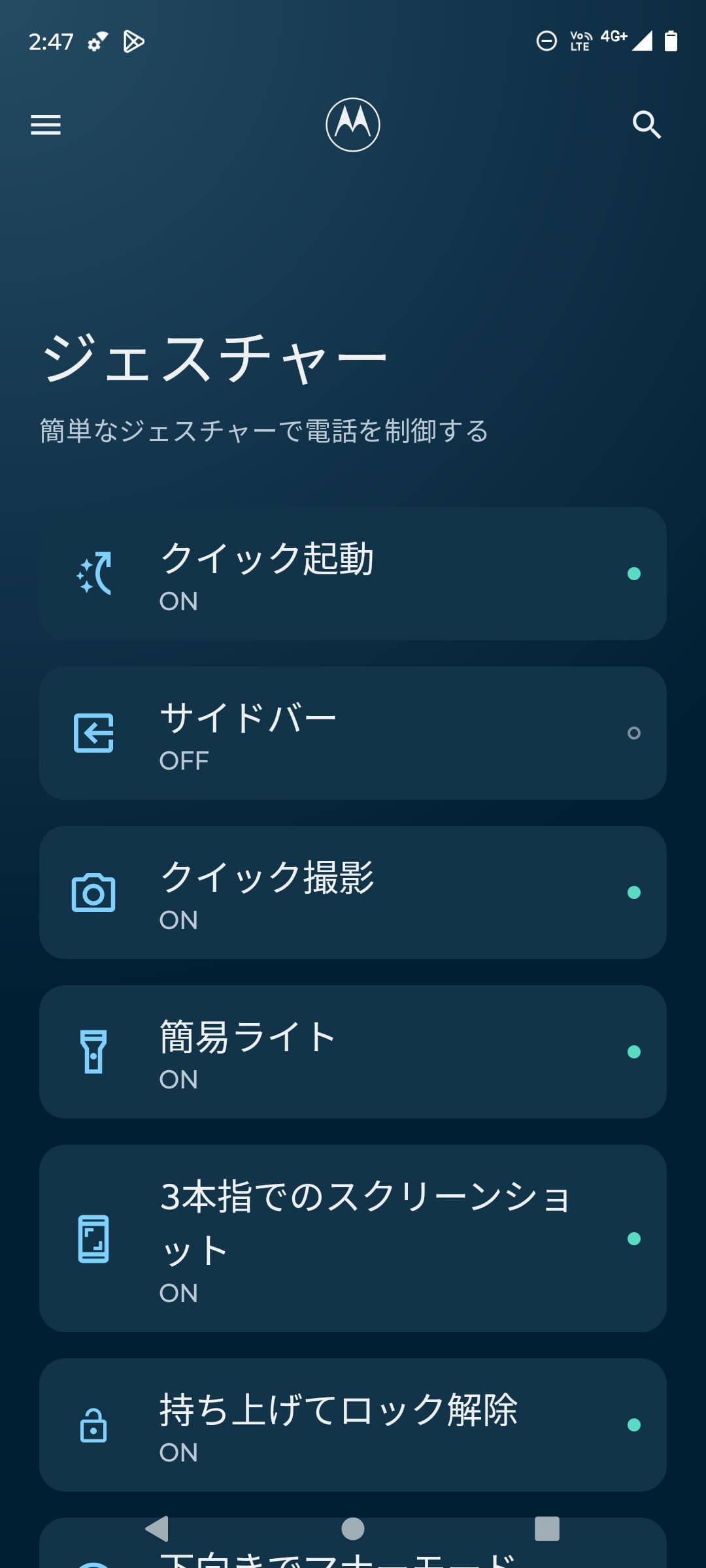
Task: Disable クイック撮影 gesture
Action: click(633, 892)
